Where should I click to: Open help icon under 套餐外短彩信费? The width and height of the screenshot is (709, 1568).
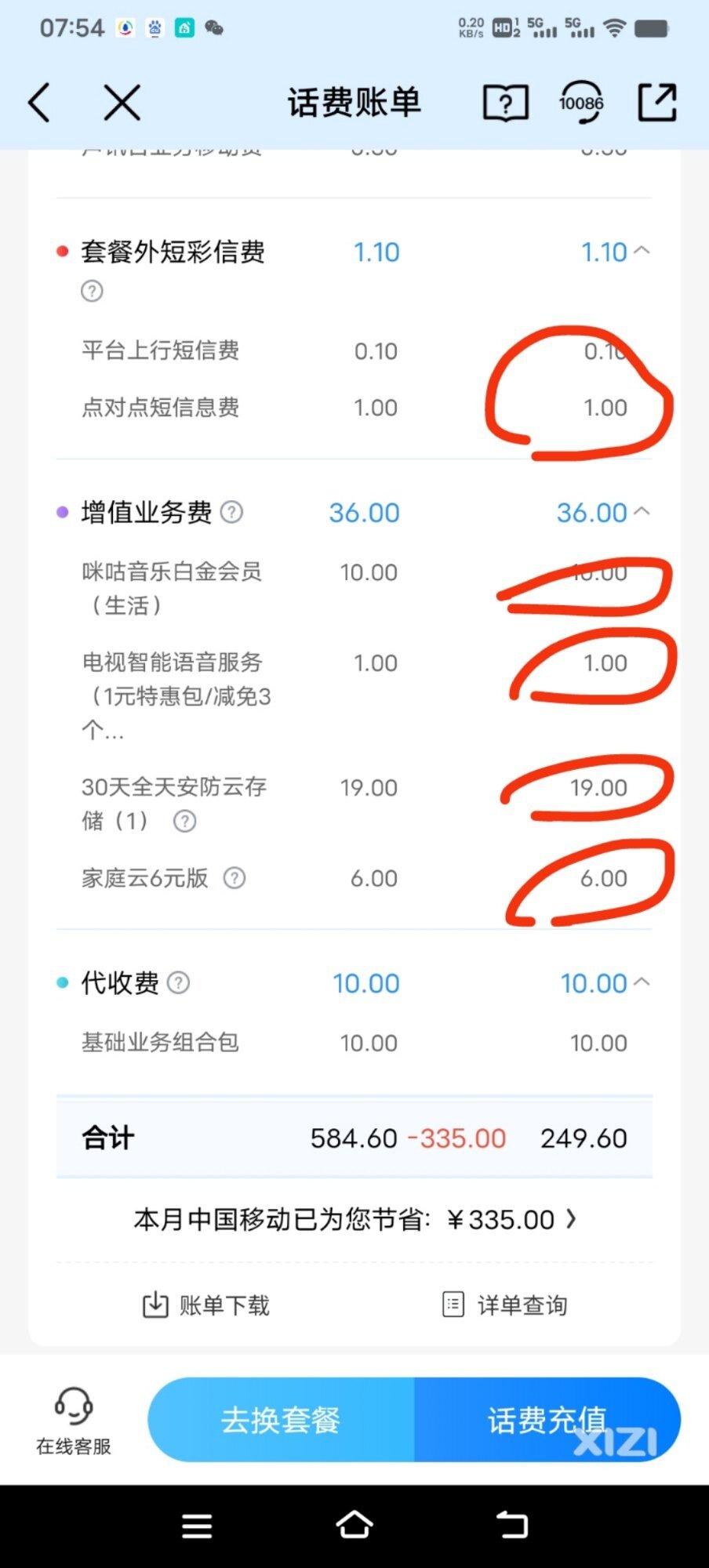tap(92, 292)
